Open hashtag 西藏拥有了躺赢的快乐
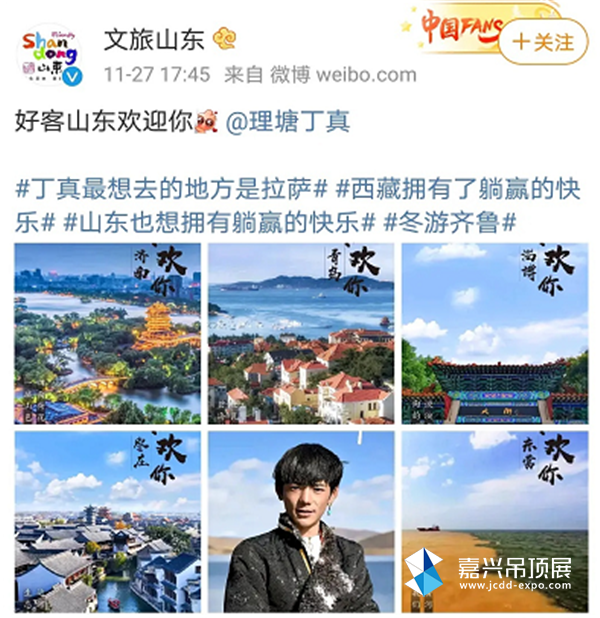Screen dimensions: 600x618 tap(459, 187)
